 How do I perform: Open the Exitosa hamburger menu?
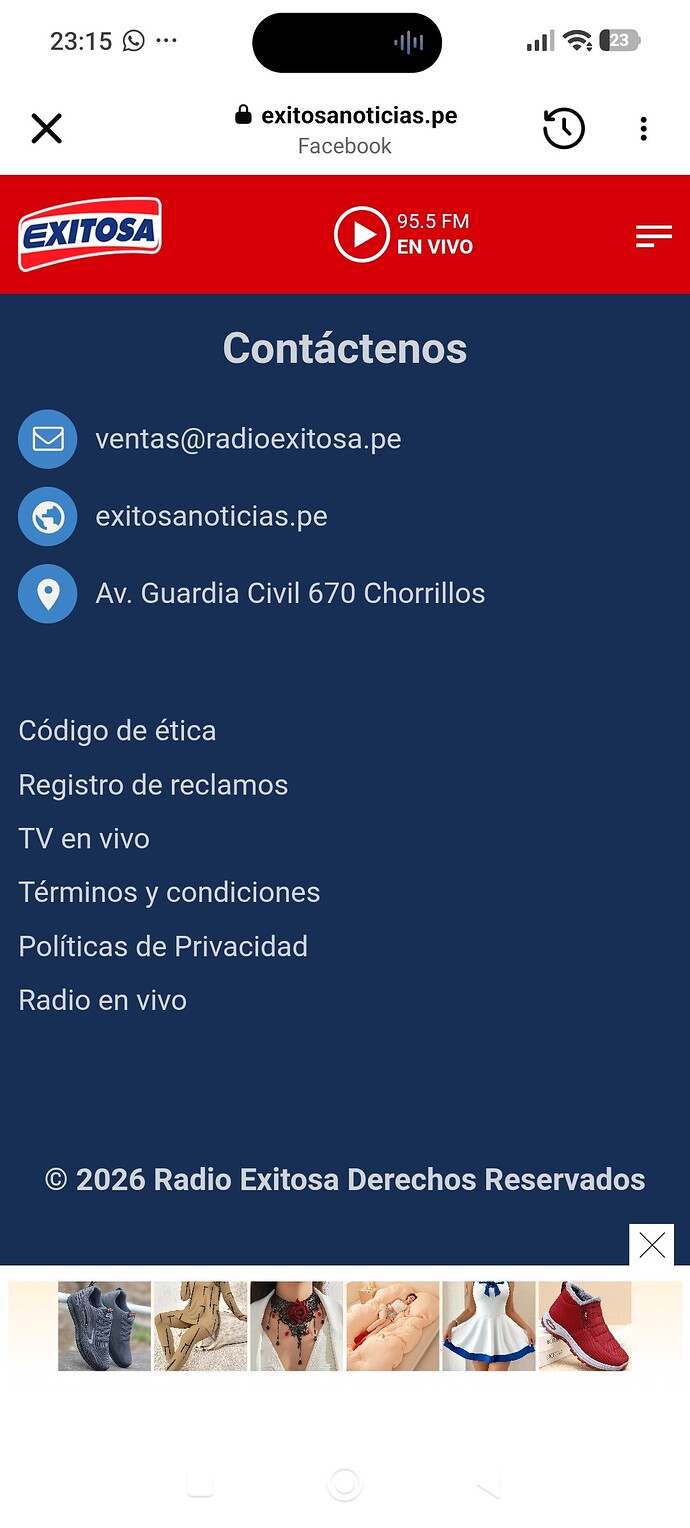(x=654, y=236)
